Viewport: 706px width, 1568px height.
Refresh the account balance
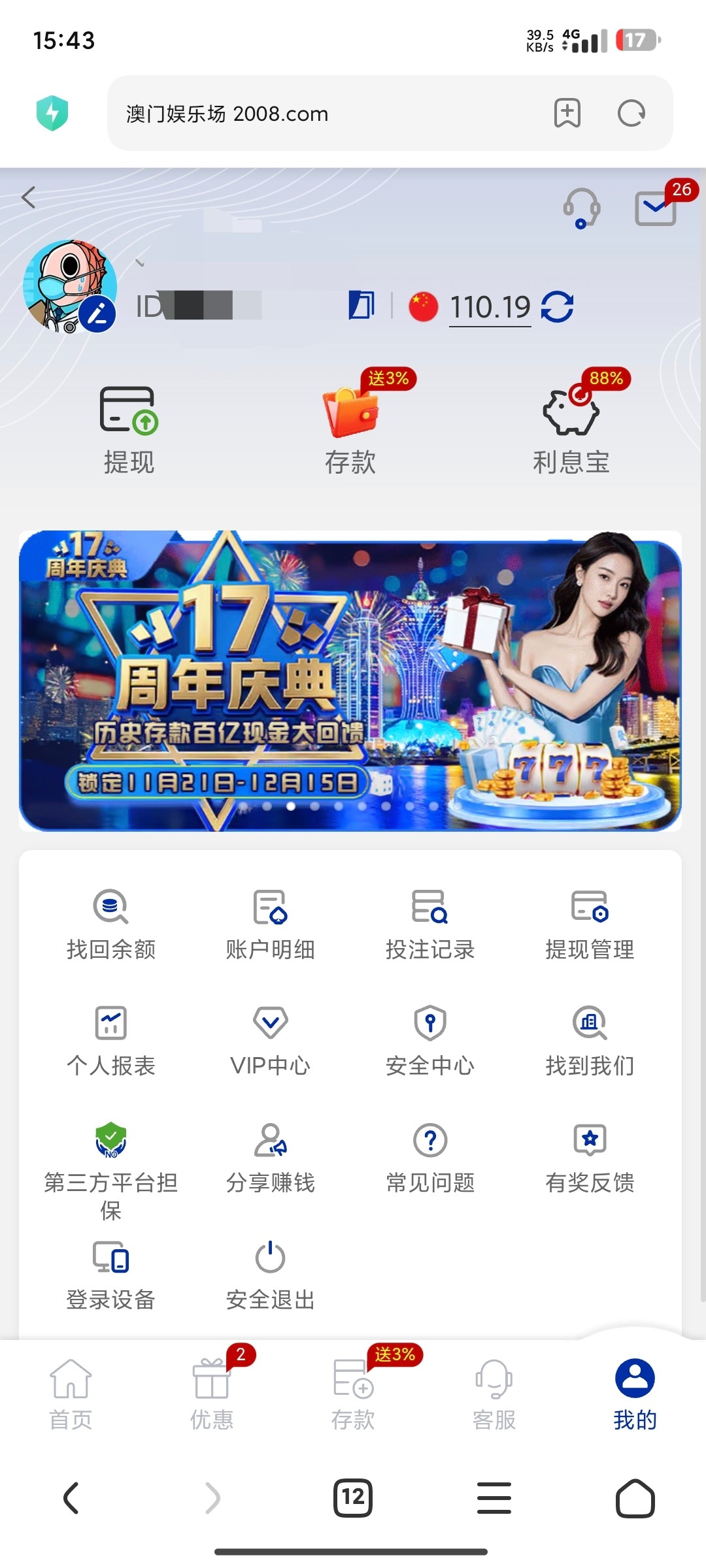pyautogui.click(x=557, y=307)
